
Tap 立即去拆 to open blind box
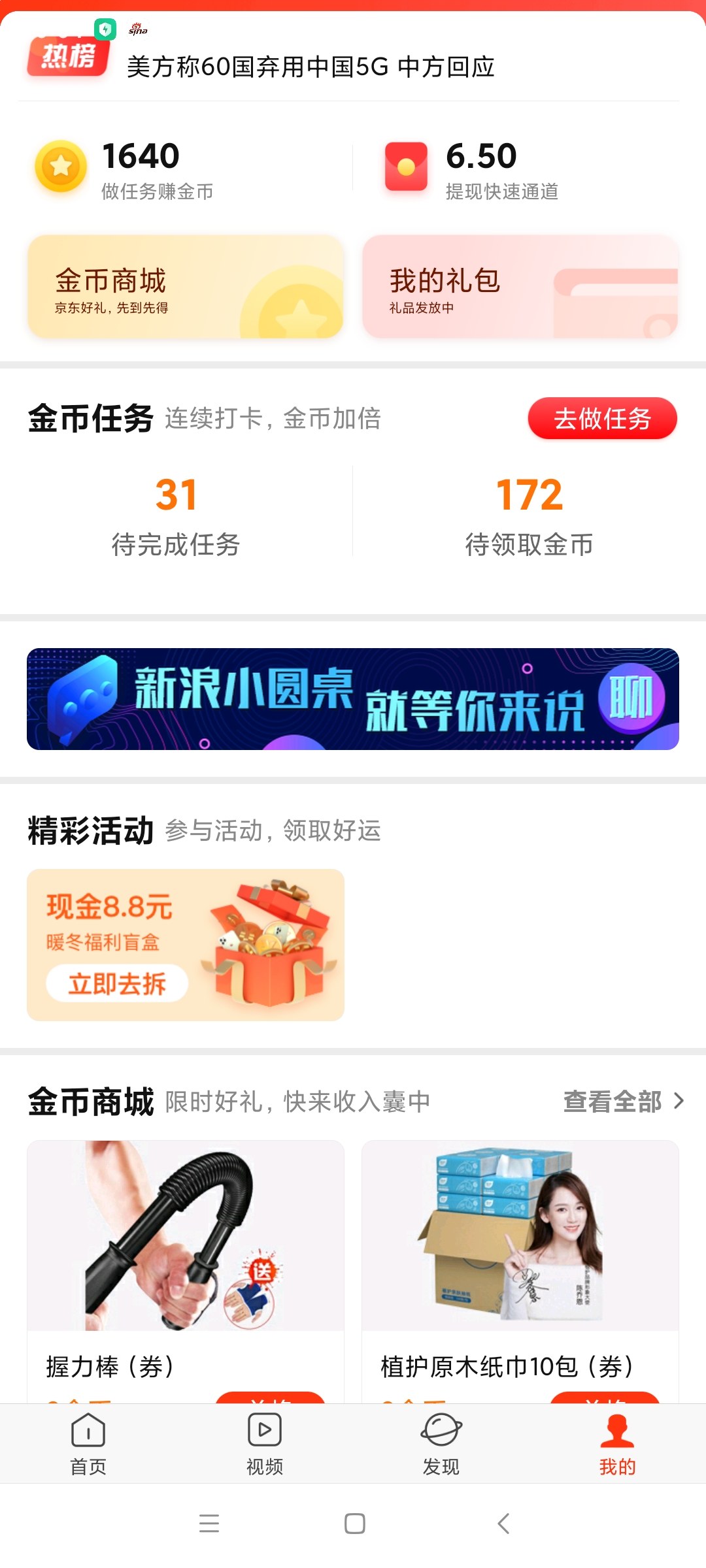coord(116,982)
